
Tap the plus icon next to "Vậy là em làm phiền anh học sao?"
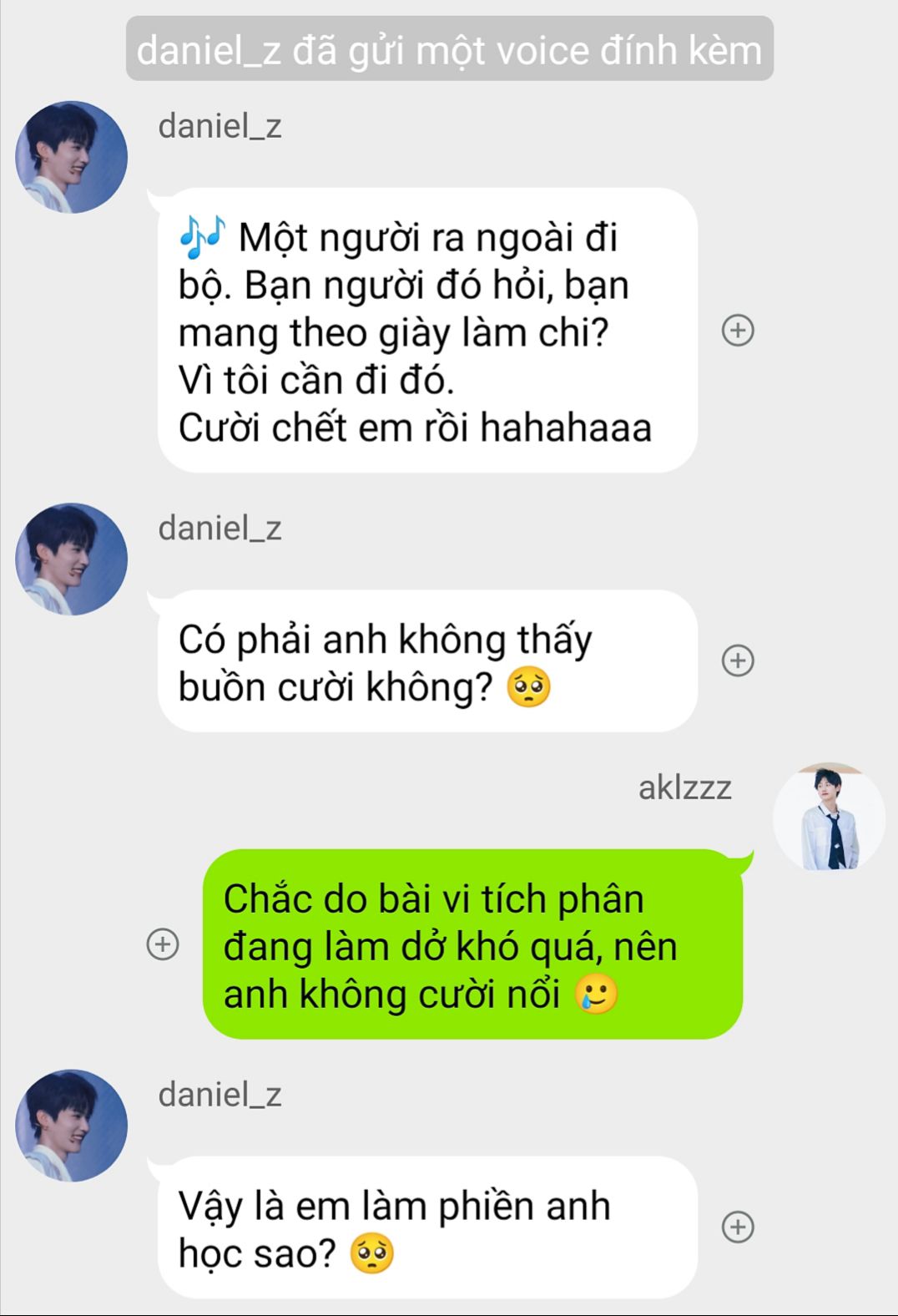(x=738, y=1227)
